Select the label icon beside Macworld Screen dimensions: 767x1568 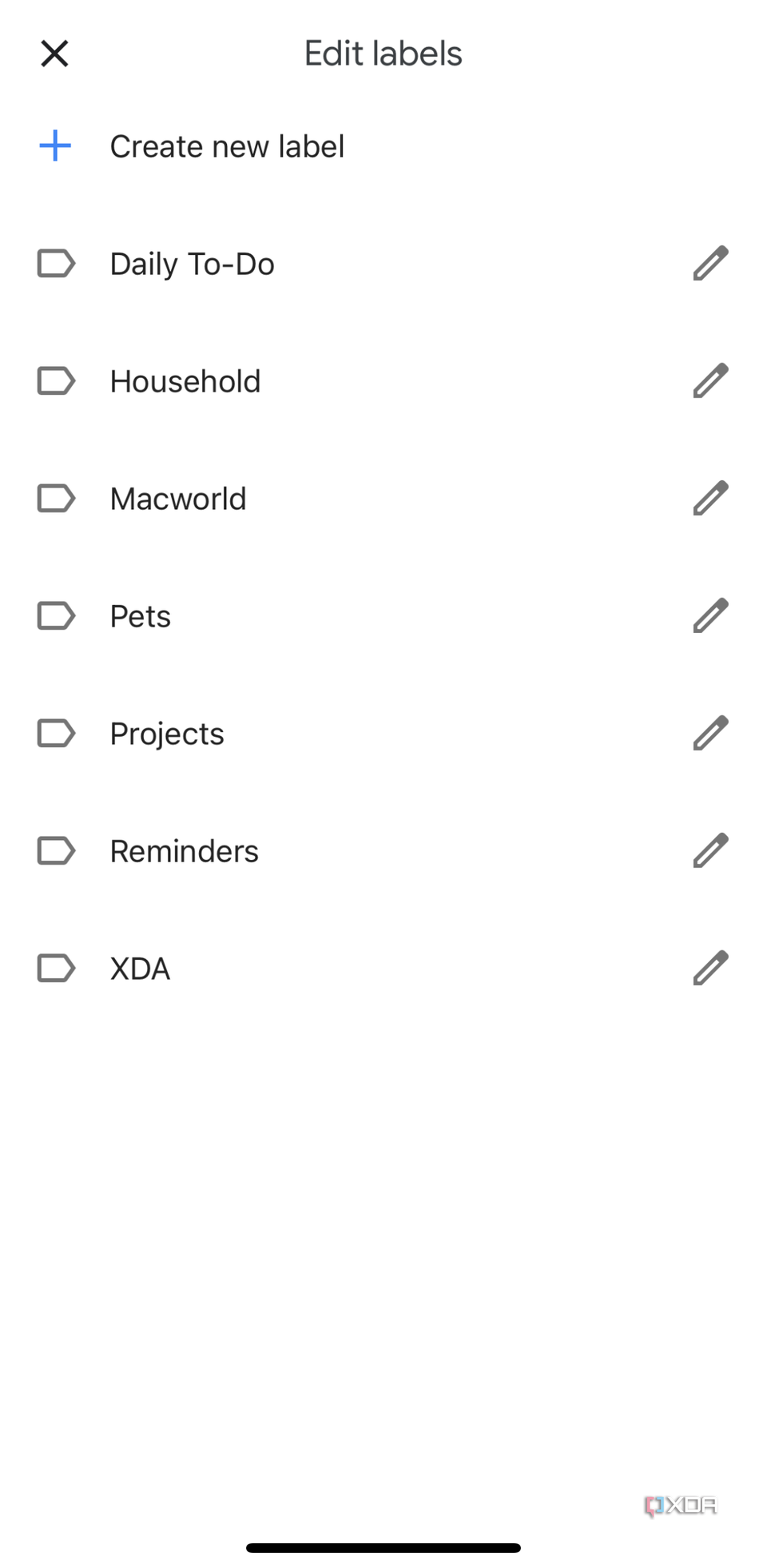tap(56, 498)
